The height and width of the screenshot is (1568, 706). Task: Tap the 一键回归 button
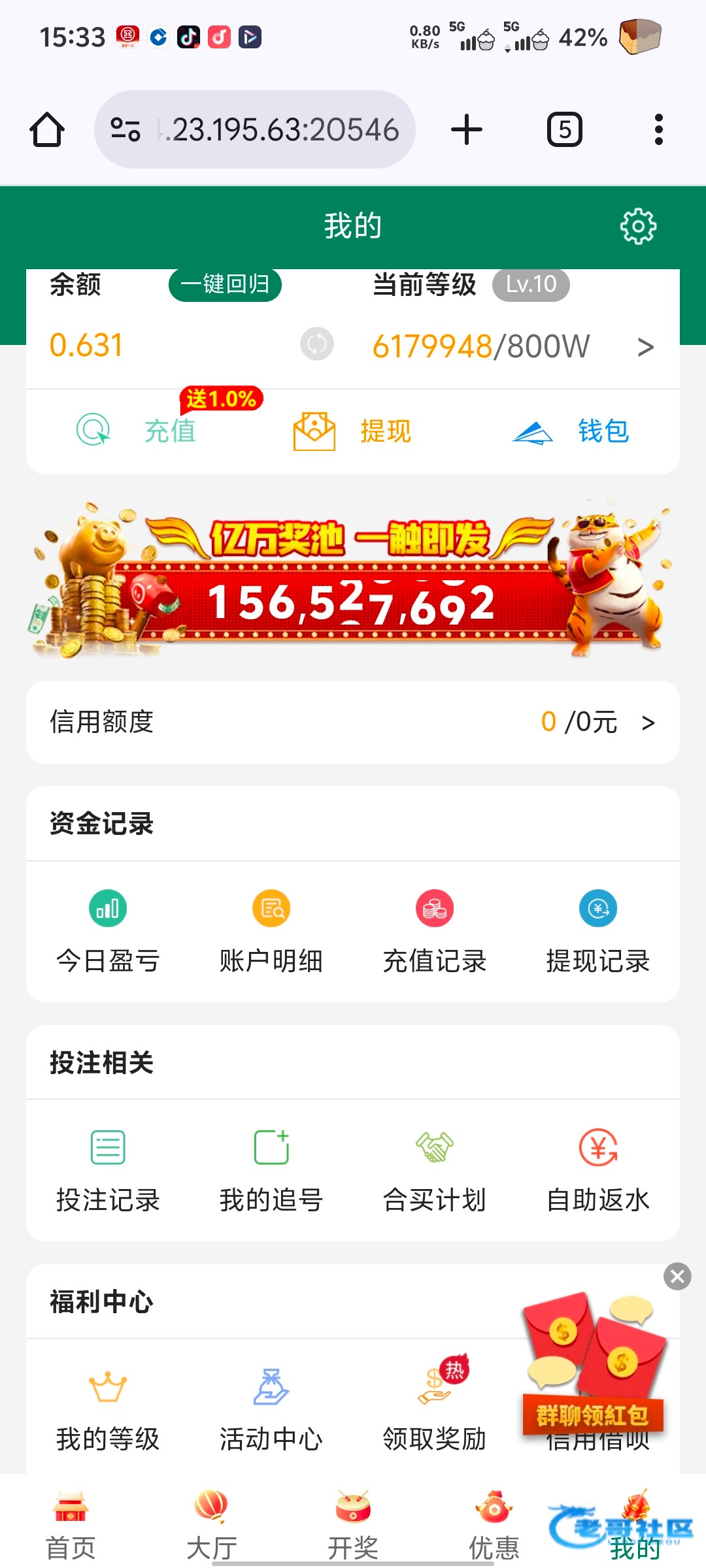(x=225, y=285)
